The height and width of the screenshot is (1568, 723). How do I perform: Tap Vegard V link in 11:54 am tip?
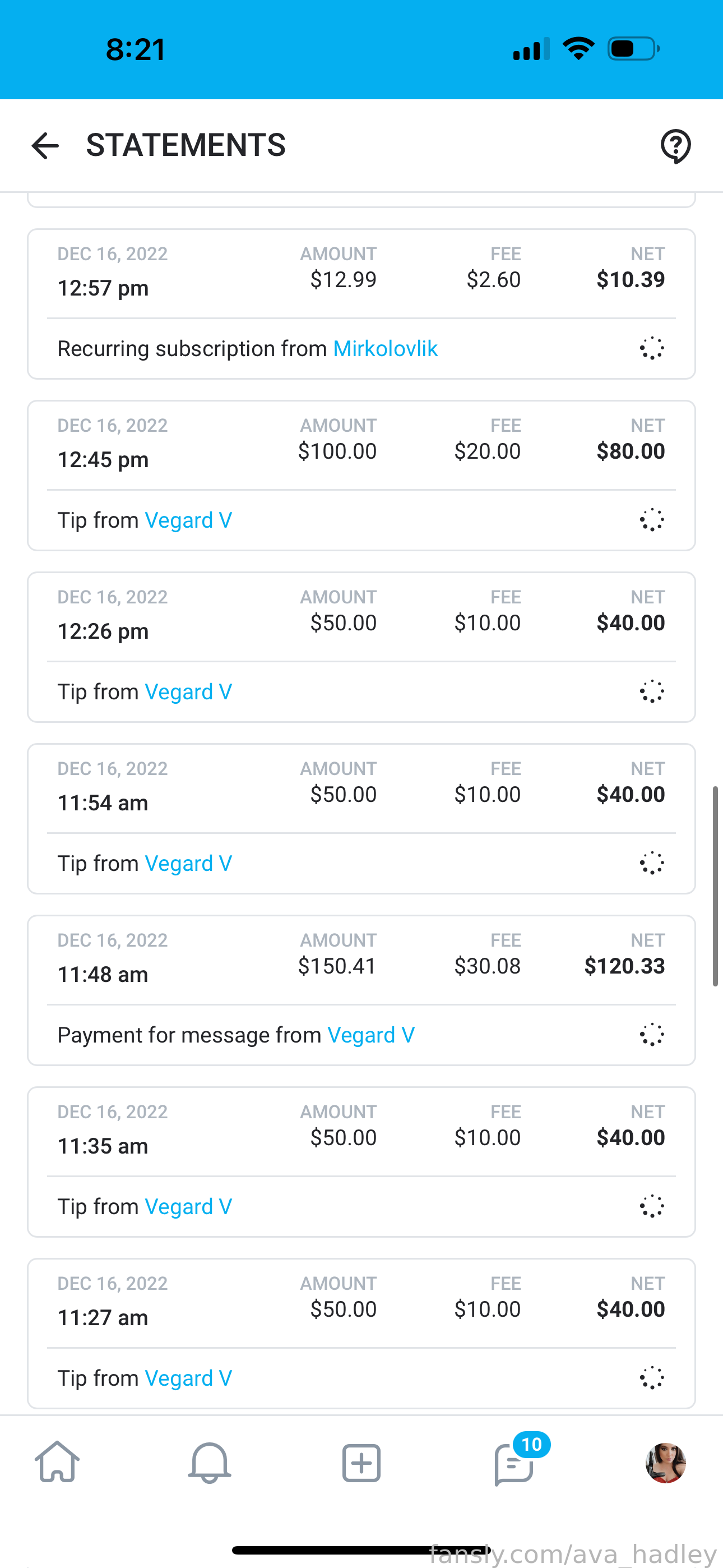(x=188, y=863)
